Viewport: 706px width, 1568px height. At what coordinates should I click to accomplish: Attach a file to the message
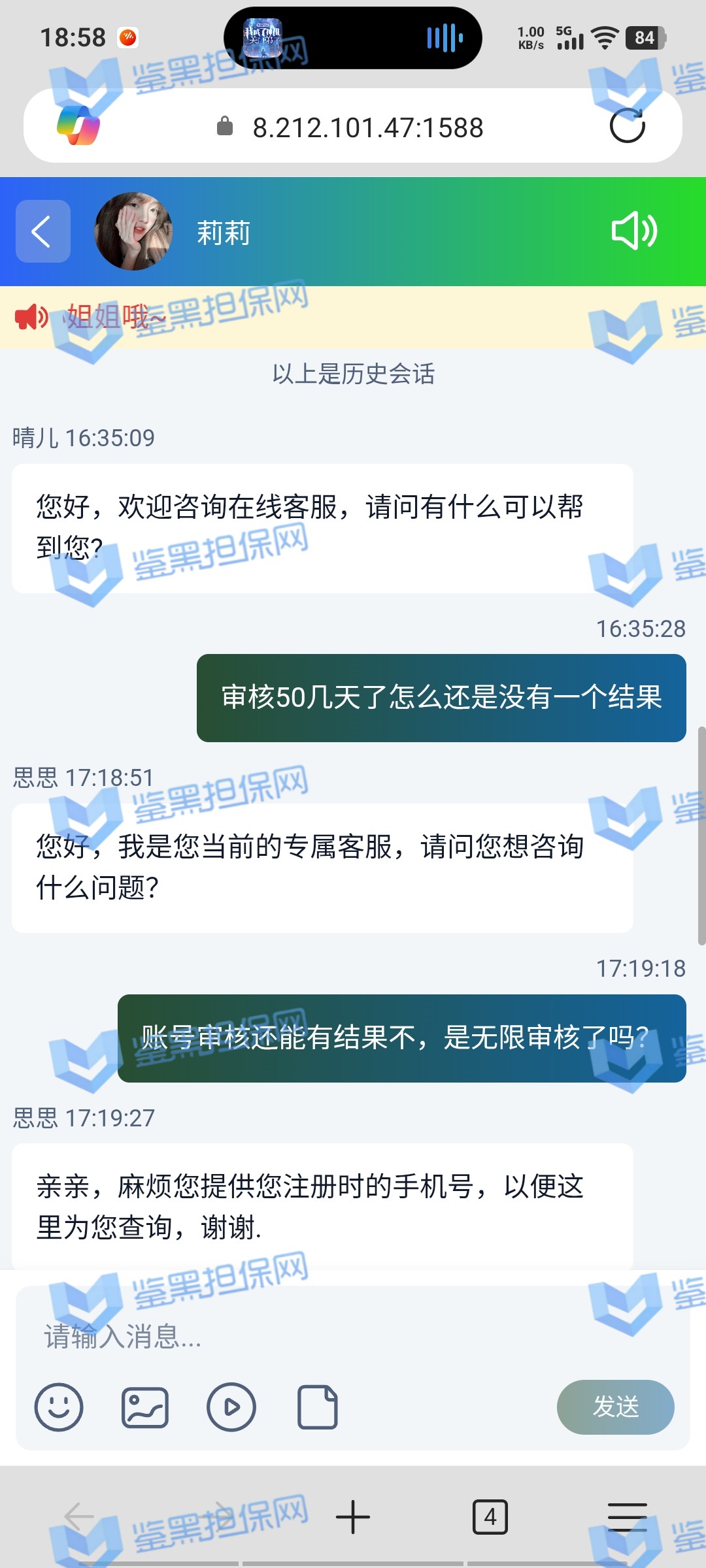[318, 1407]
